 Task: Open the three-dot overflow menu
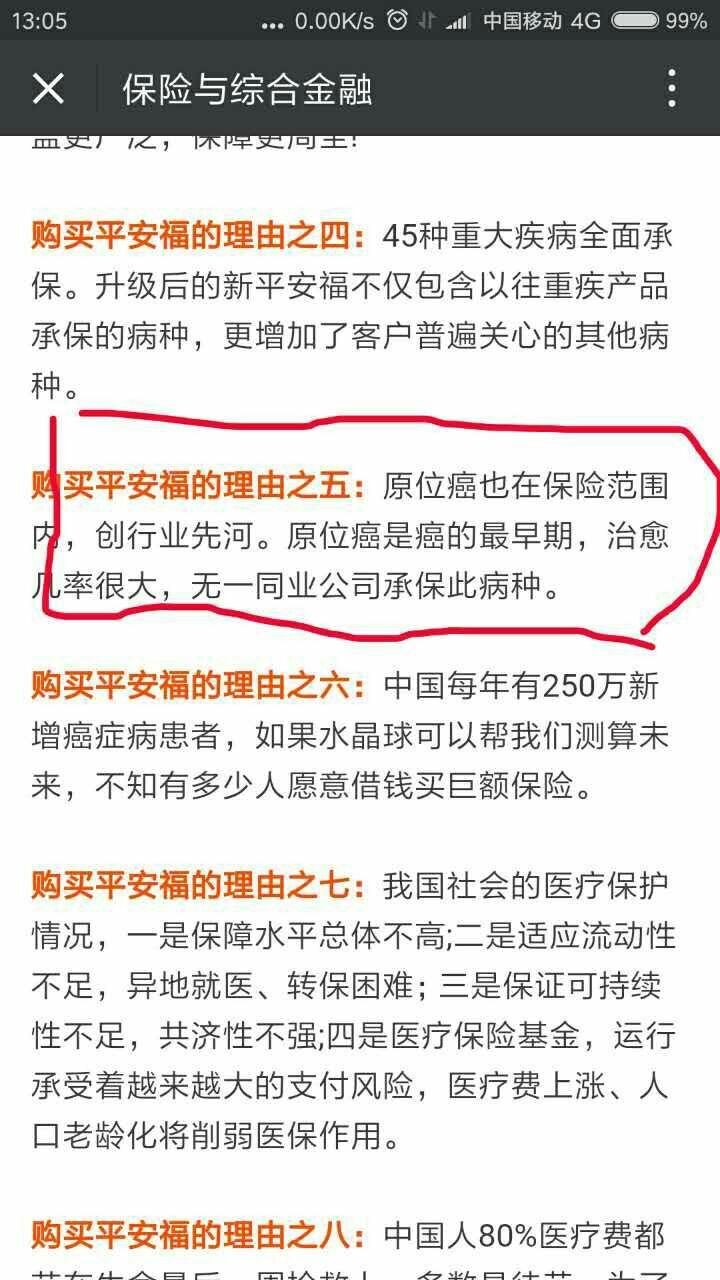[672, 89]
